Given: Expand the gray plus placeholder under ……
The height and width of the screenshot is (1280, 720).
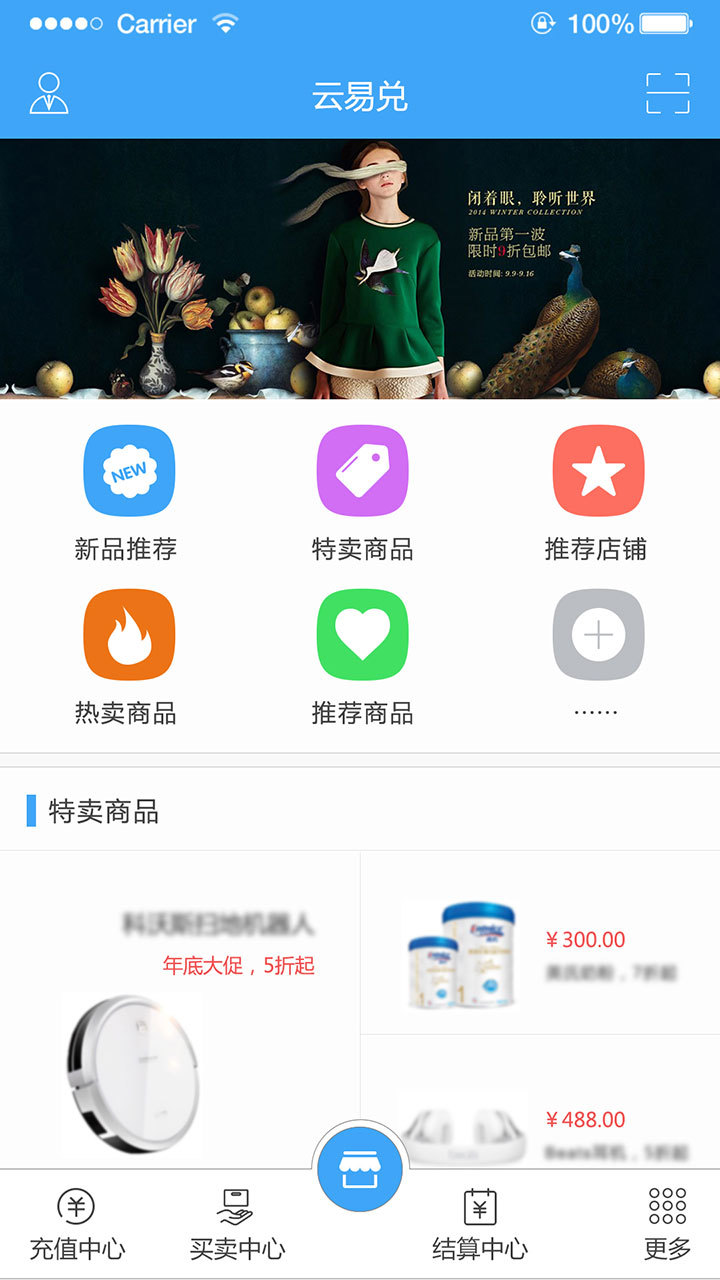Looking at the screenshot, I should 598,634.
